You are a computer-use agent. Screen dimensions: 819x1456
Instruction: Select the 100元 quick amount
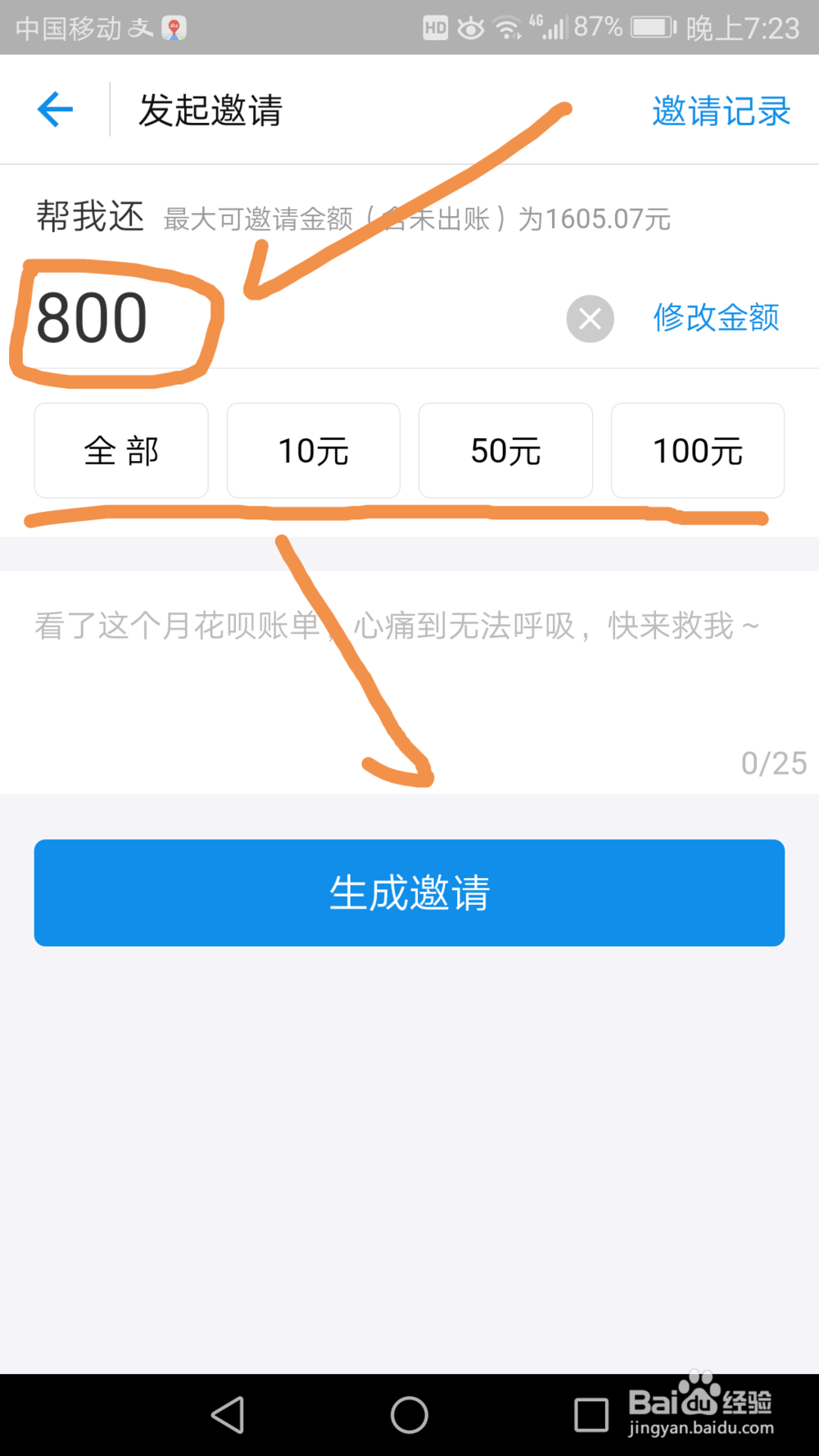tap(697, 450)
